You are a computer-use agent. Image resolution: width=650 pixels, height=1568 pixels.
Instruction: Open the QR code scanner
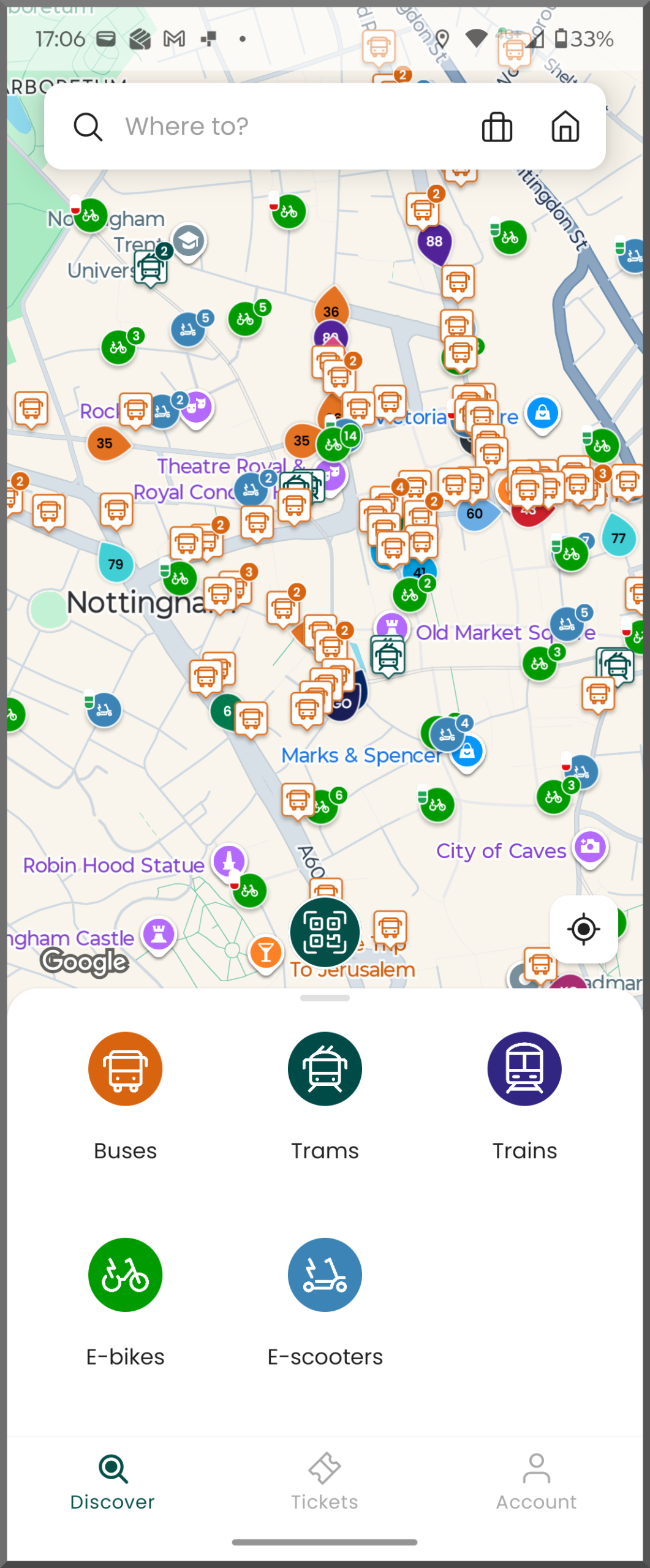[x=325, y=932]
